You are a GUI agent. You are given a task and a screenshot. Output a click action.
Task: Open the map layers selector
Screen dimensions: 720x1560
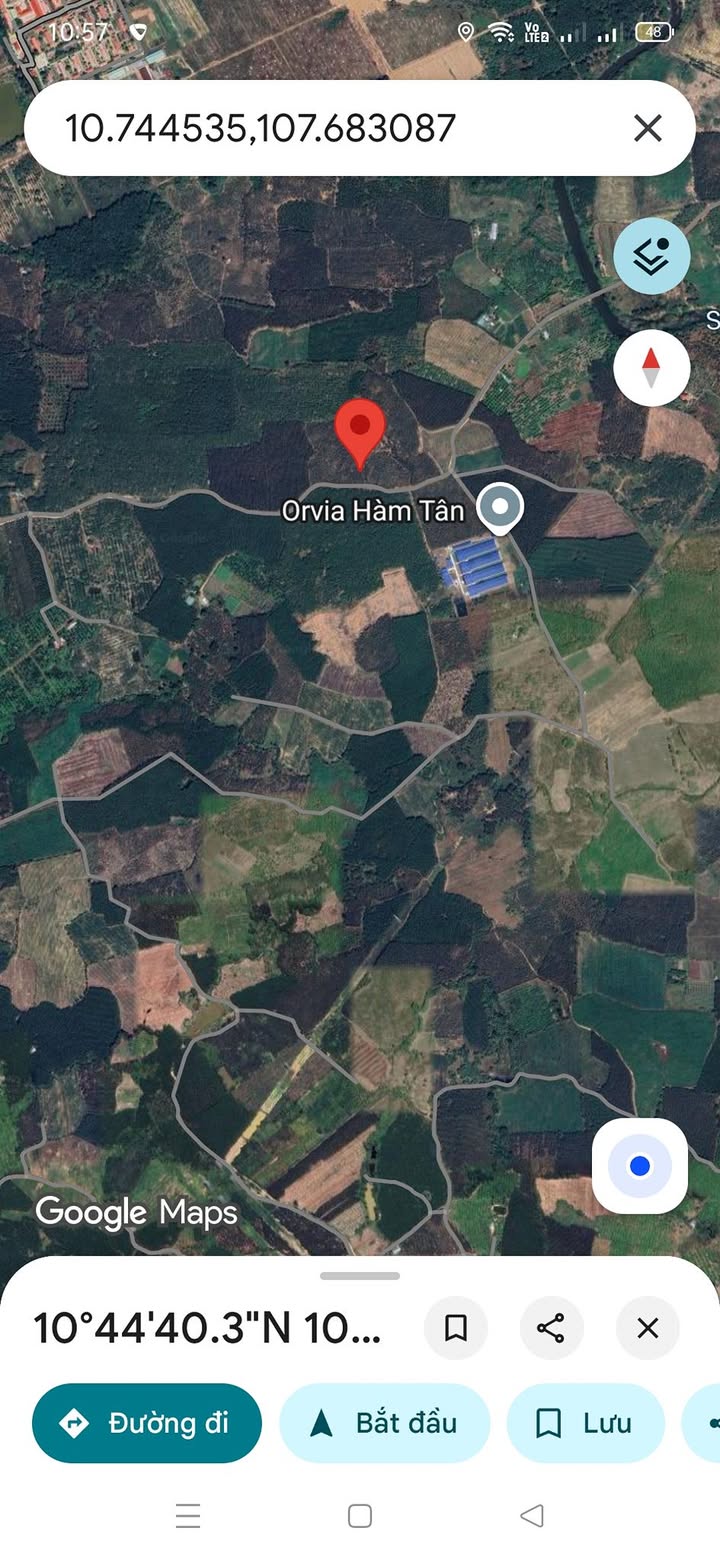652,256
